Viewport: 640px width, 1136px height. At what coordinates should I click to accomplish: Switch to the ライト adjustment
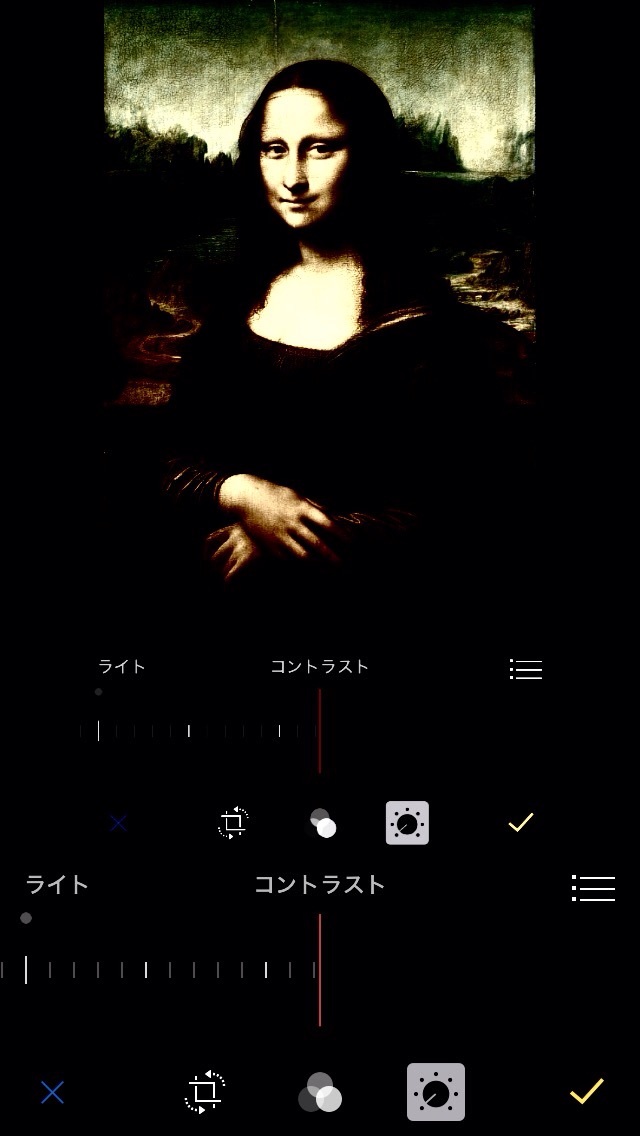pos(57,885)
